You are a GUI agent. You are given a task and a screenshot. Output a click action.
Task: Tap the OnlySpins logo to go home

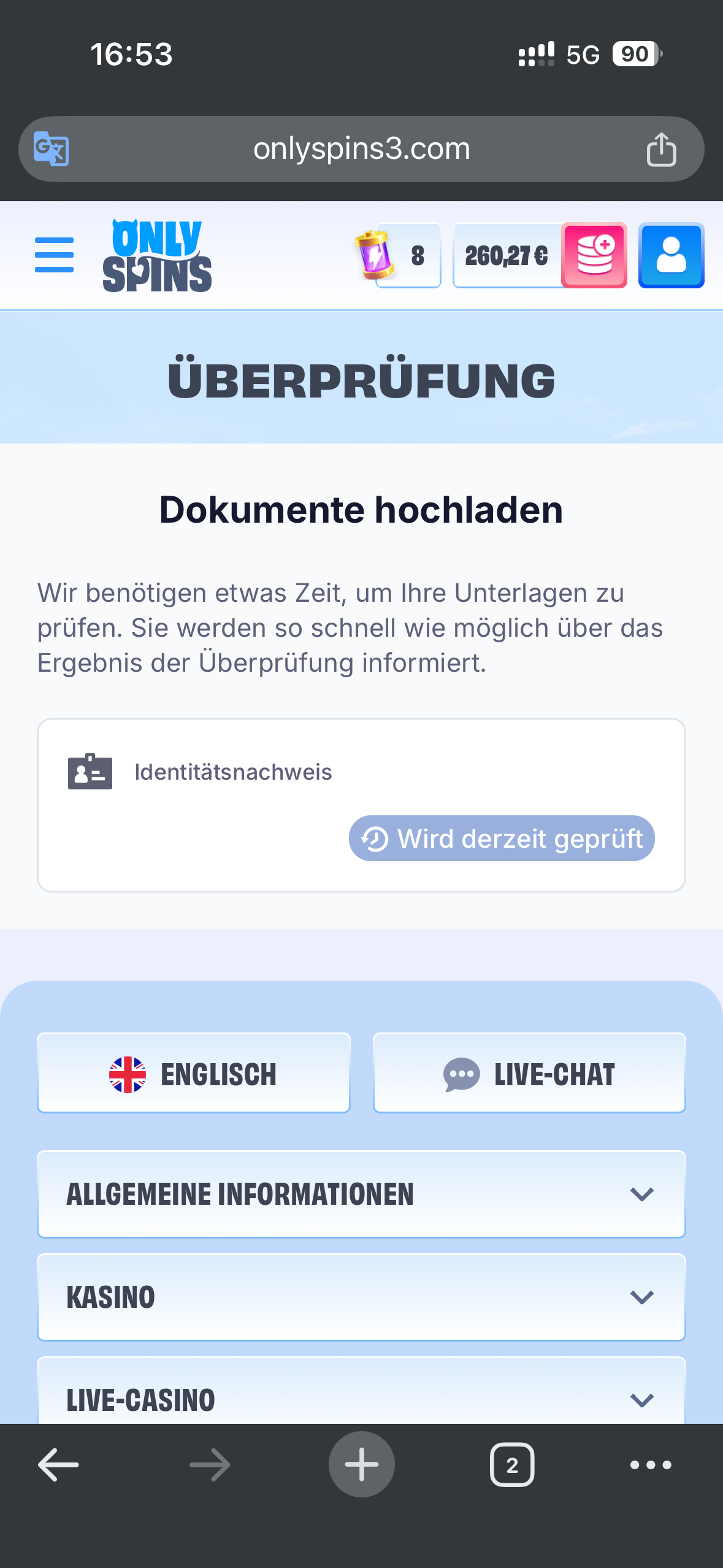point(157,256)
